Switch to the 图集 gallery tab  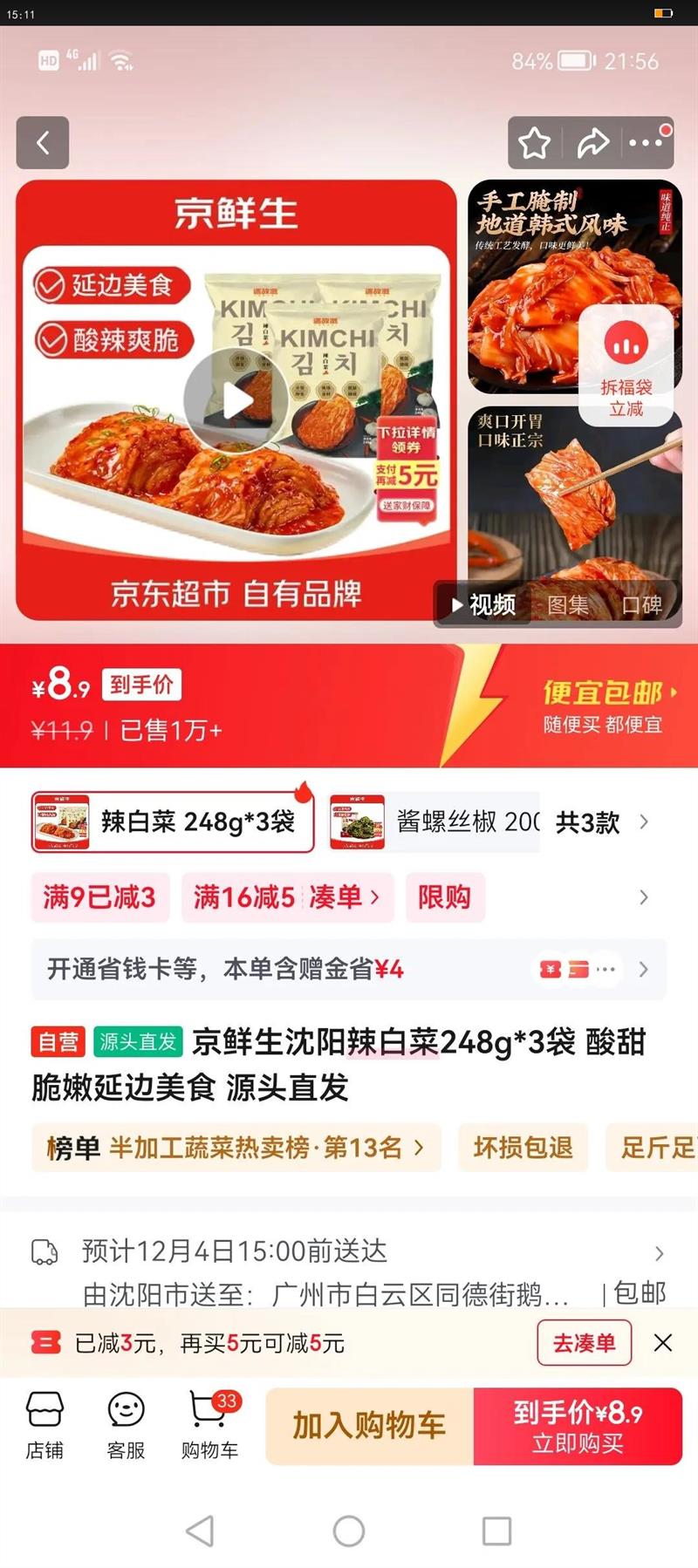pyautogui.click(x=567, y=603)
